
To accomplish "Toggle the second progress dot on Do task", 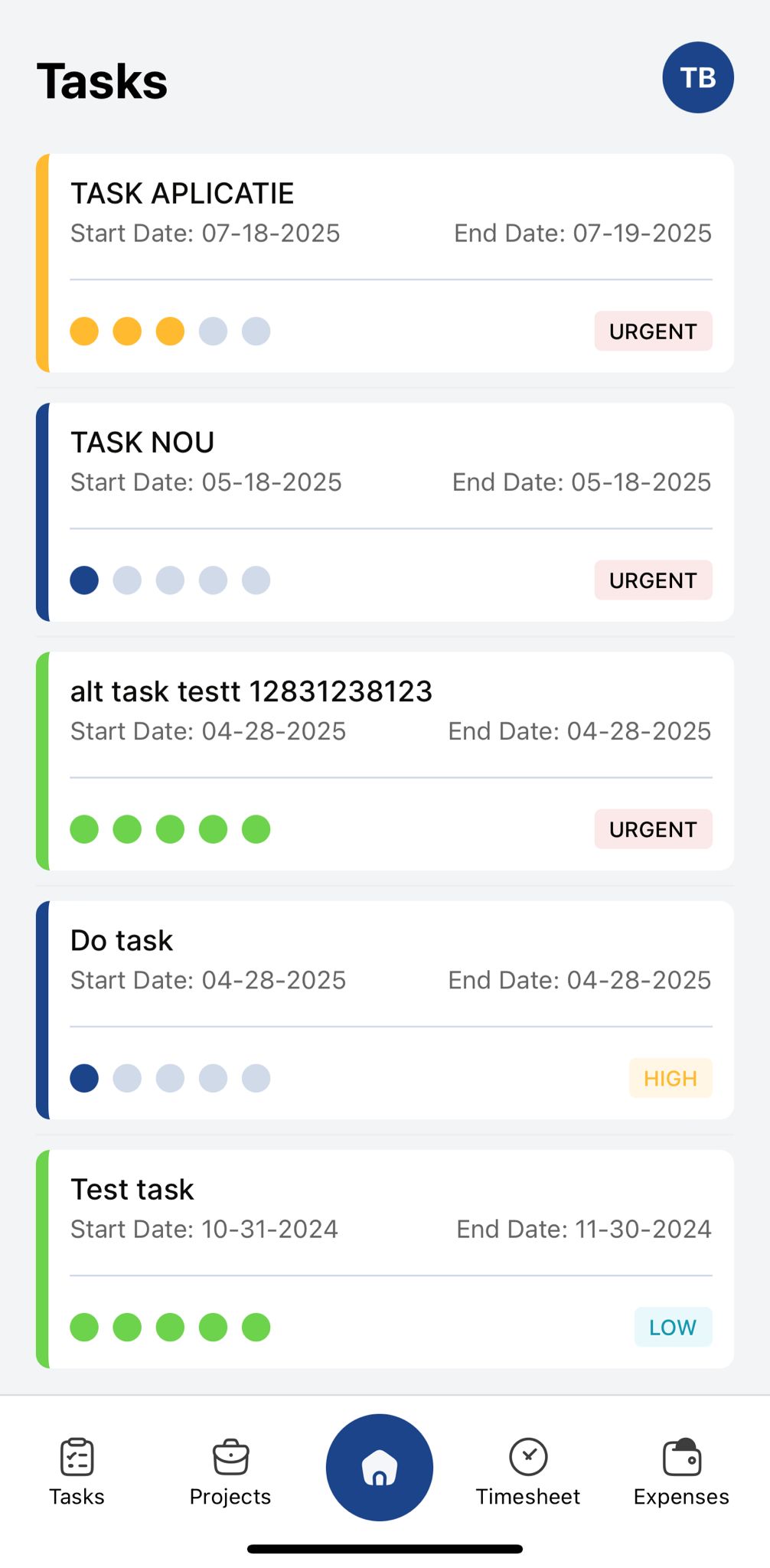I will (x=127, y=1078).
